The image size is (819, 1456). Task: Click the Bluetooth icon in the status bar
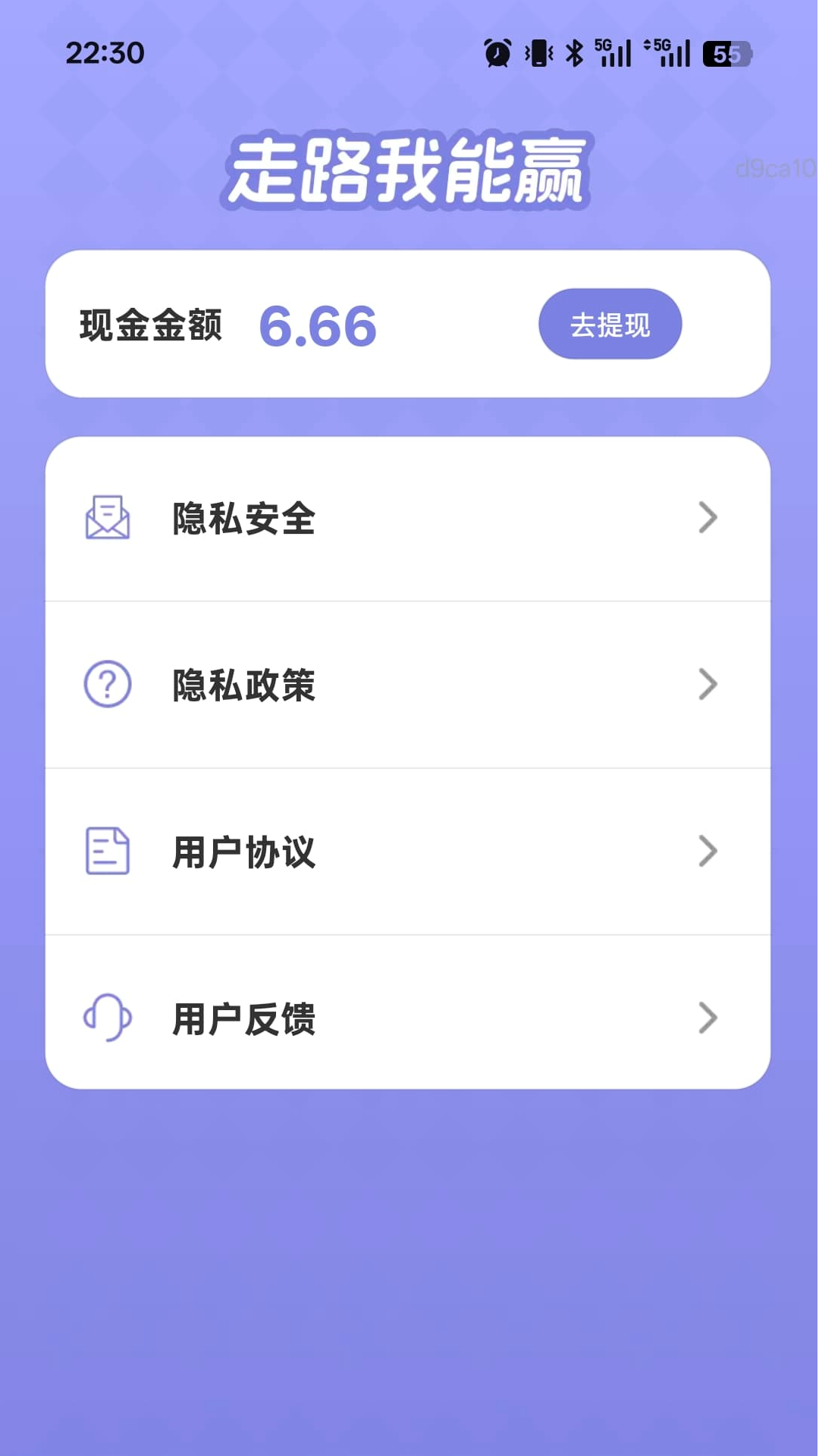pyautogui.click(x=574, y=53)
